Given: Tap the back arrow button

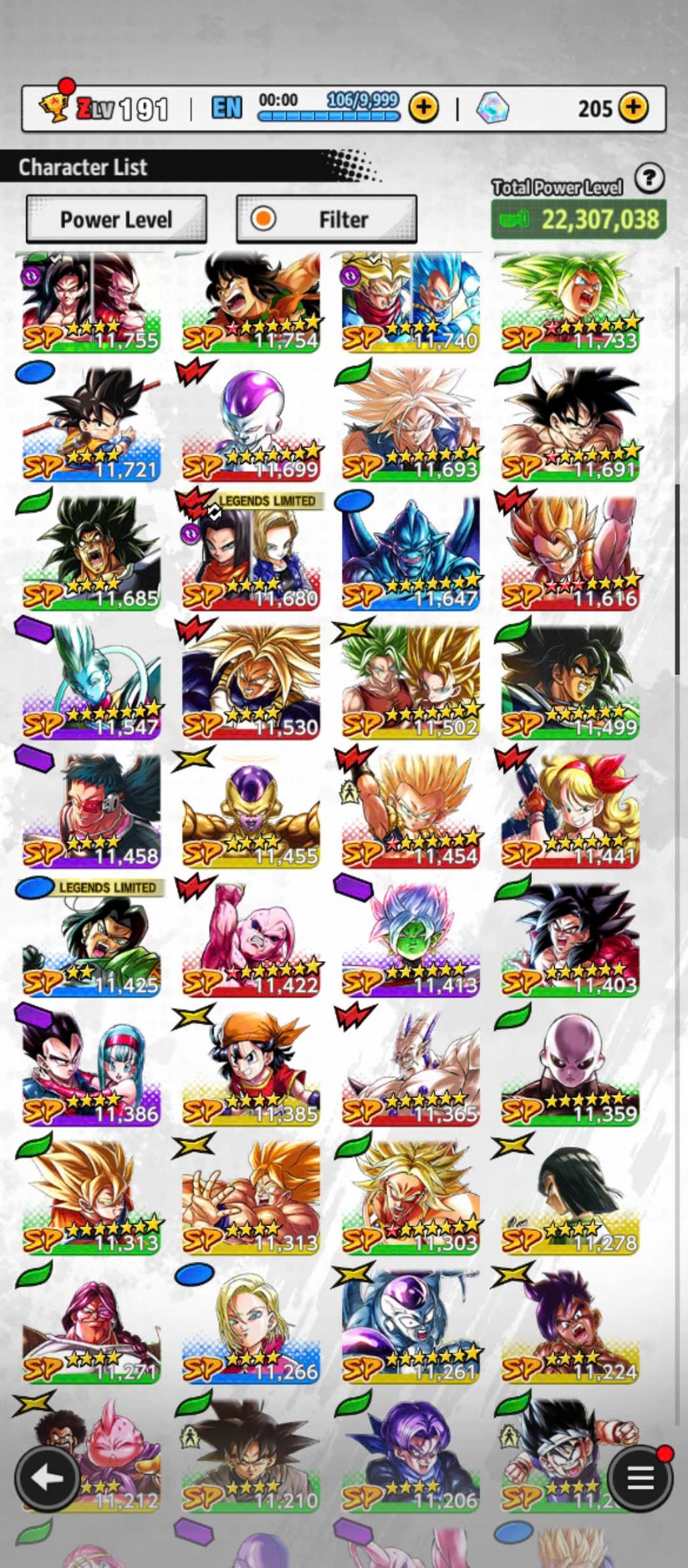Looking at the screenshot, I should pyautogui.click(x=48, y=1476).
